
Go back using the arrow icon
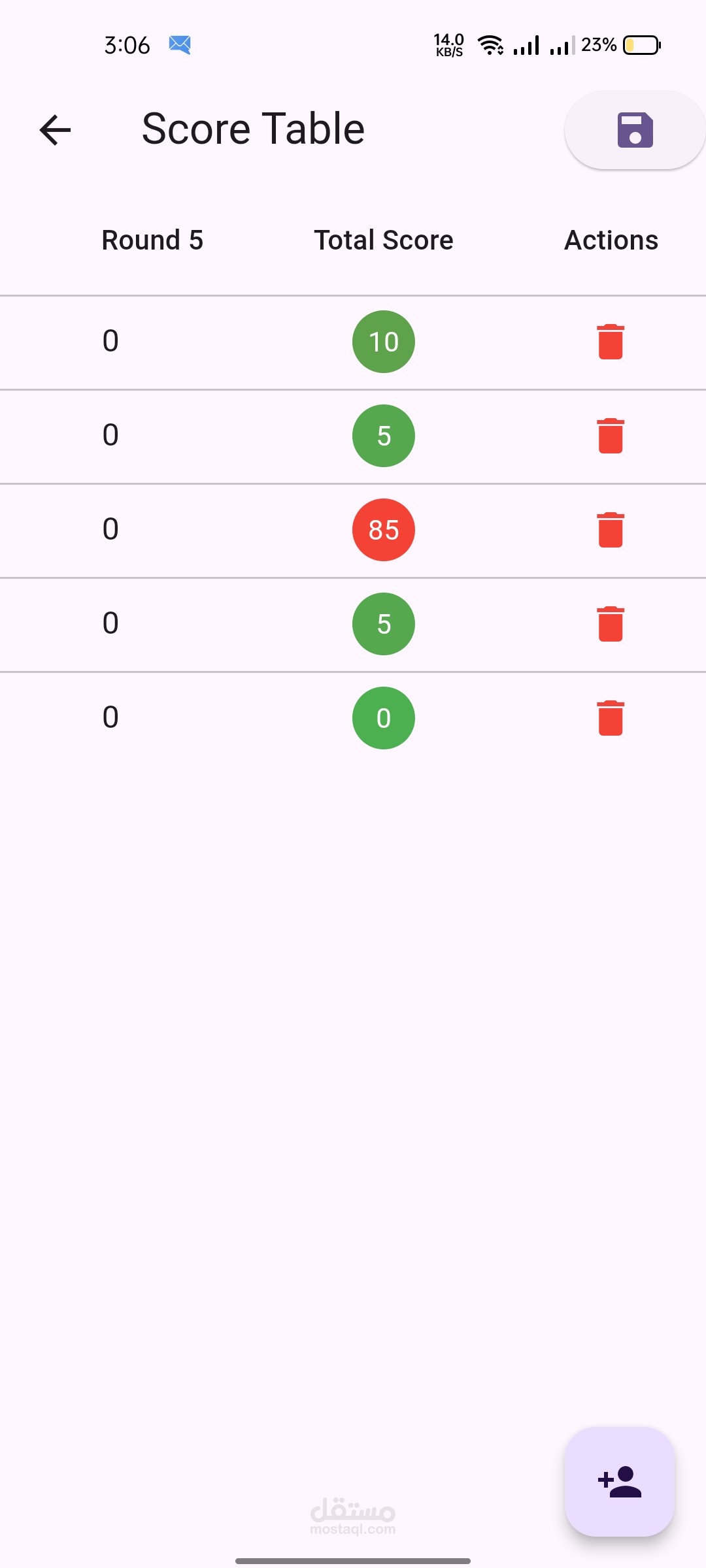point(55,129)
